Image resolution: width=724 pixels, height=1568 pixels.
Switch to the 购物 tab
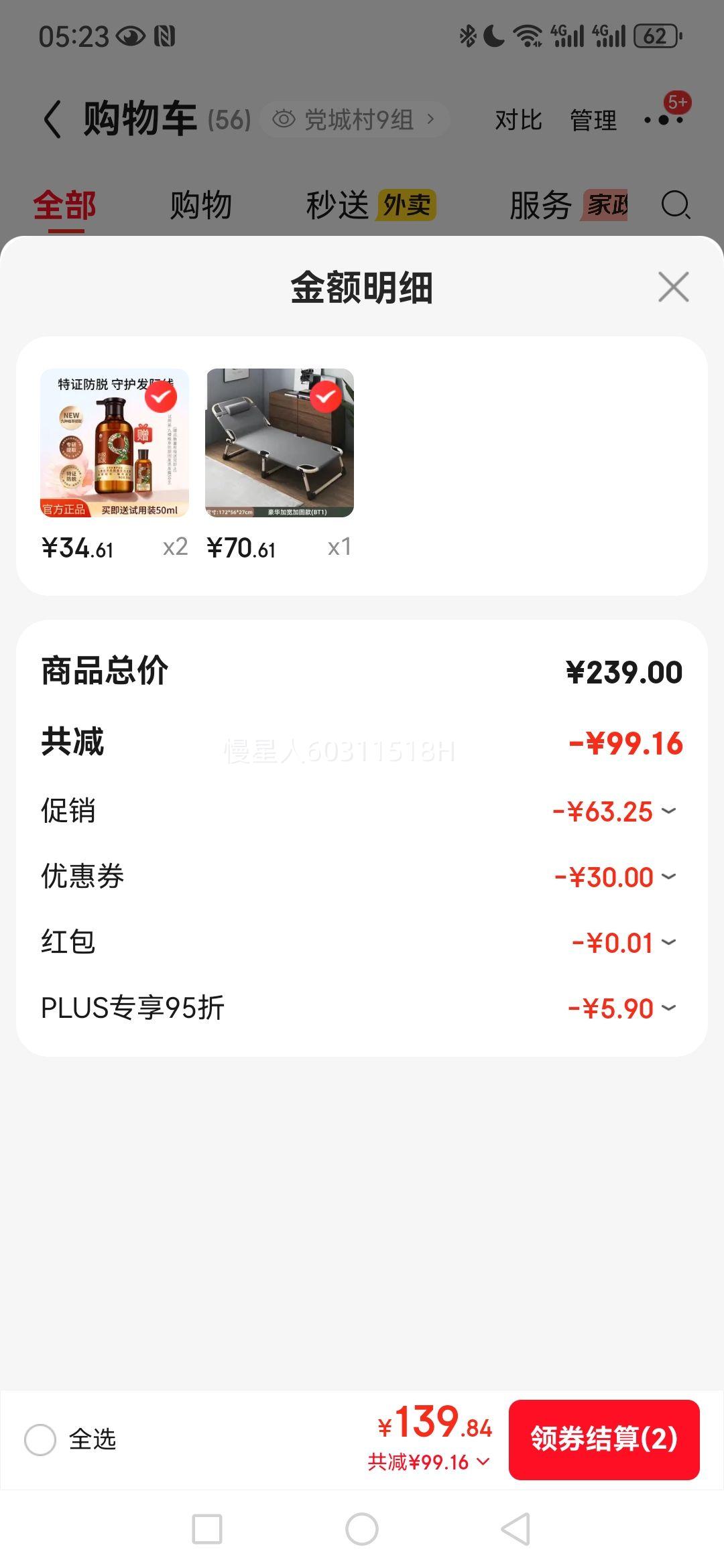200,205
